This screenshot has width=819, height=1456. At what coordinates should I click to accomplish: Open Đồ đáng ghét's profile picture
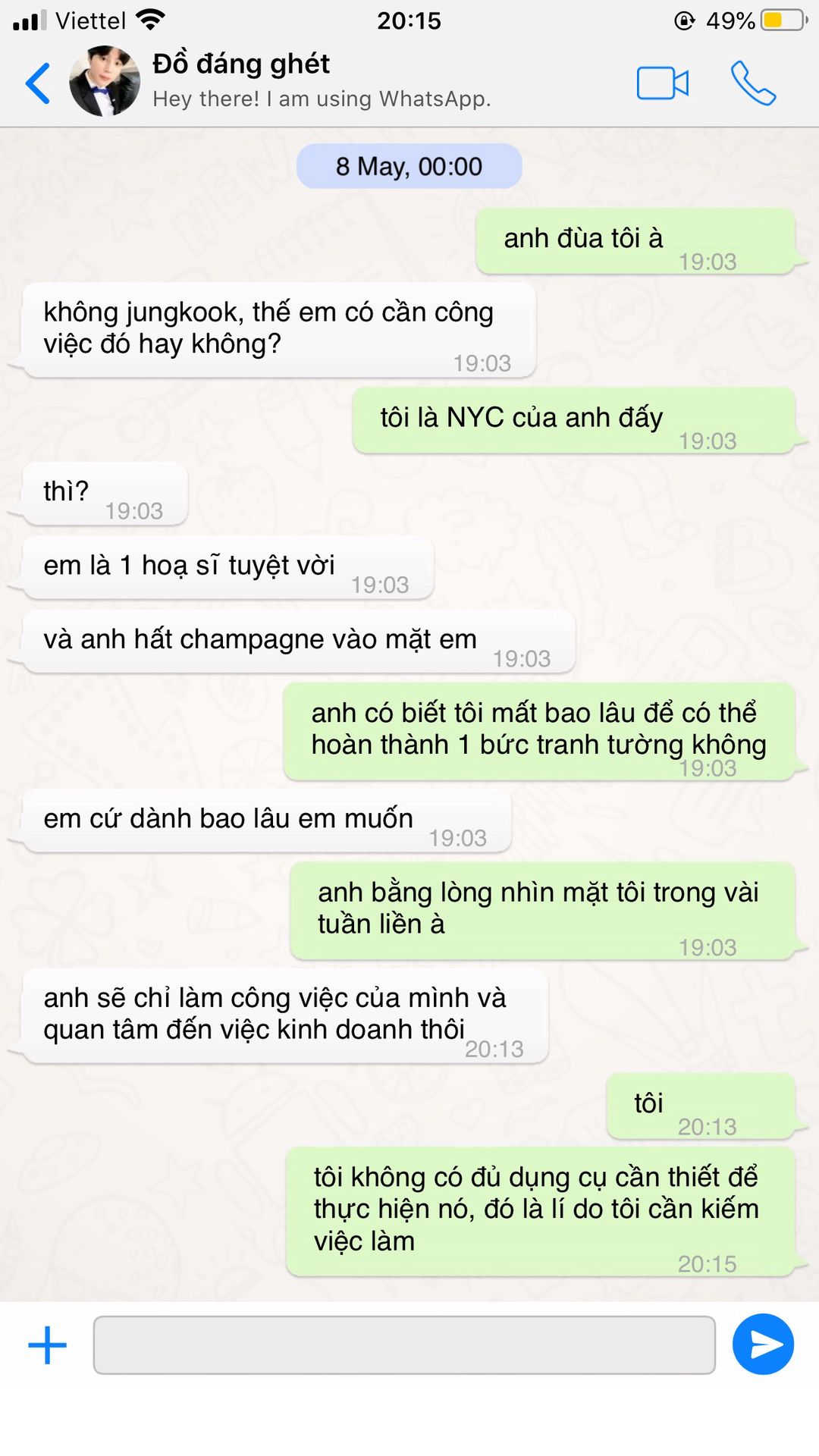[x=105, y=82]
